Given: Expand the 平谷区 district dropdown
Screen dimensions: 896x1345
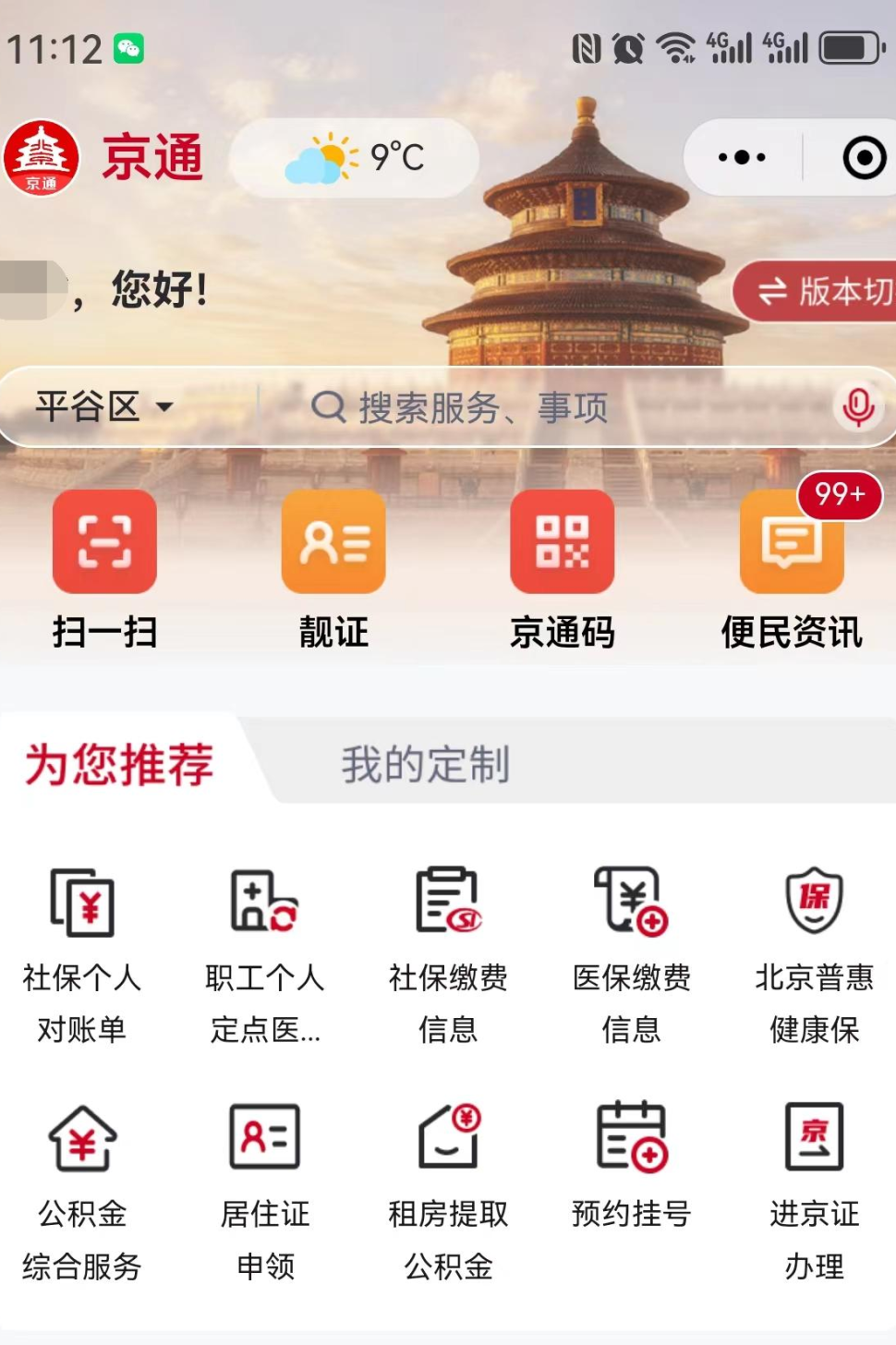Looking at the screenshot, I should 104,406.
